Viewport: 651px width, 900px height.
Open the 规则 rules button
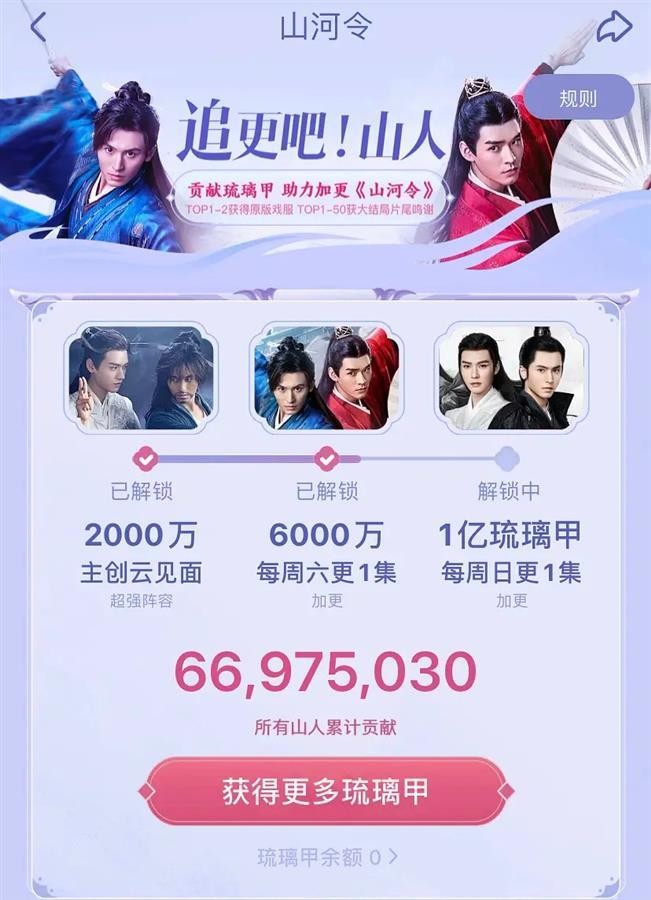(x=579, y=98)
